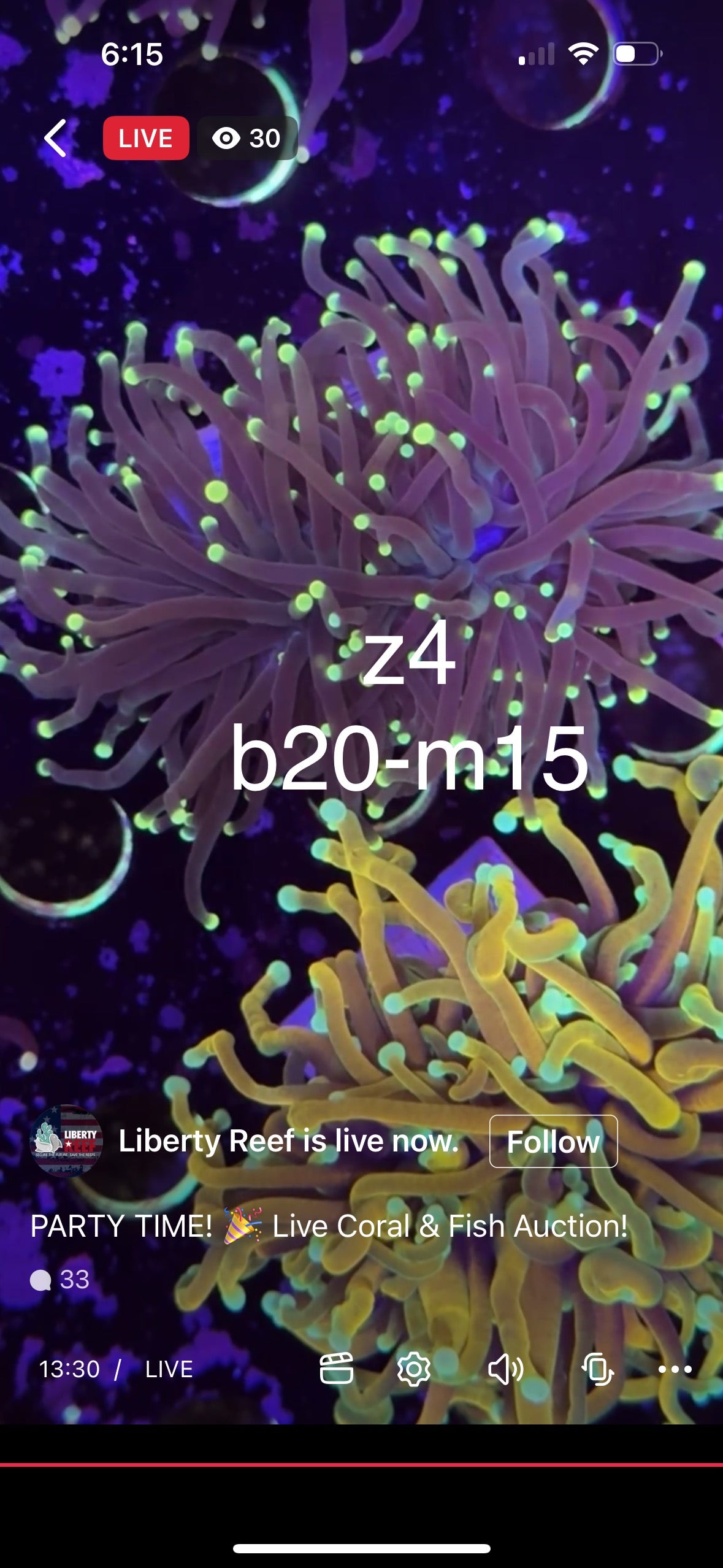The image size is (723, 1568).
Task: Open video settings gear
Action: (414, 1369)
